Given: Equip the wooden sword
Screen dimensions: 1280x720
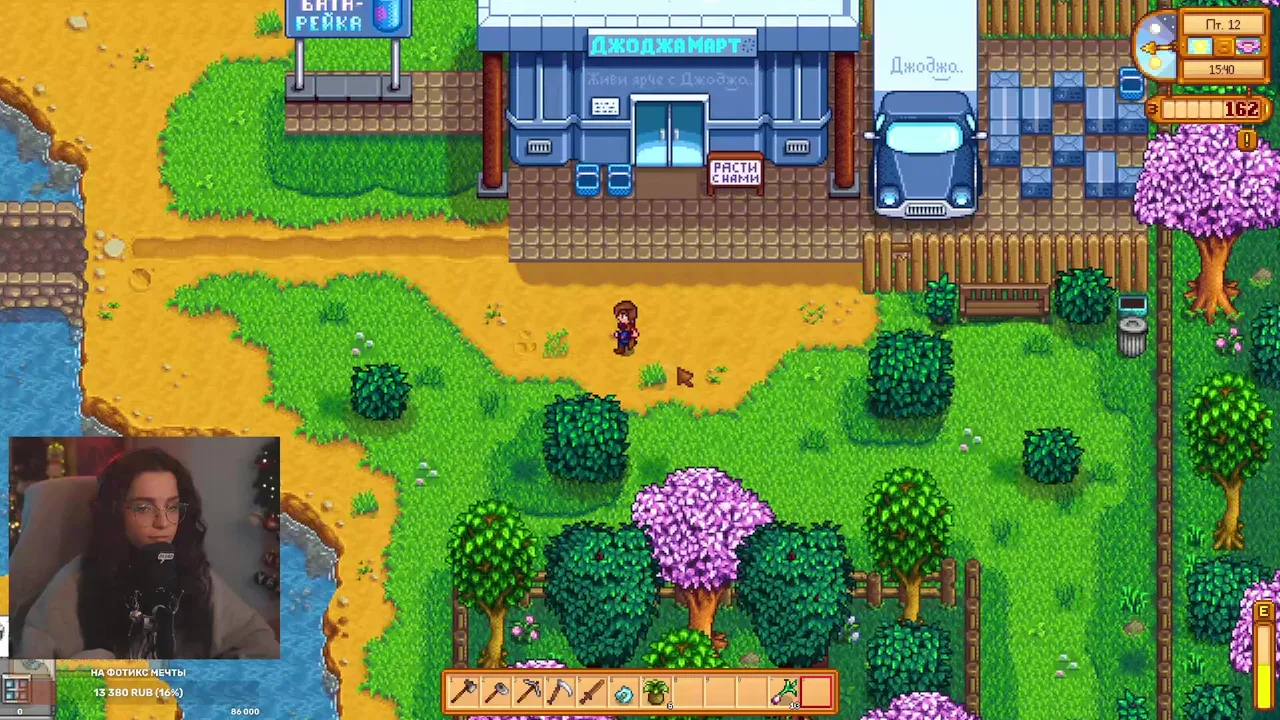Looking at the screenshot, I should pyautogui.click(x=592, y=692).
